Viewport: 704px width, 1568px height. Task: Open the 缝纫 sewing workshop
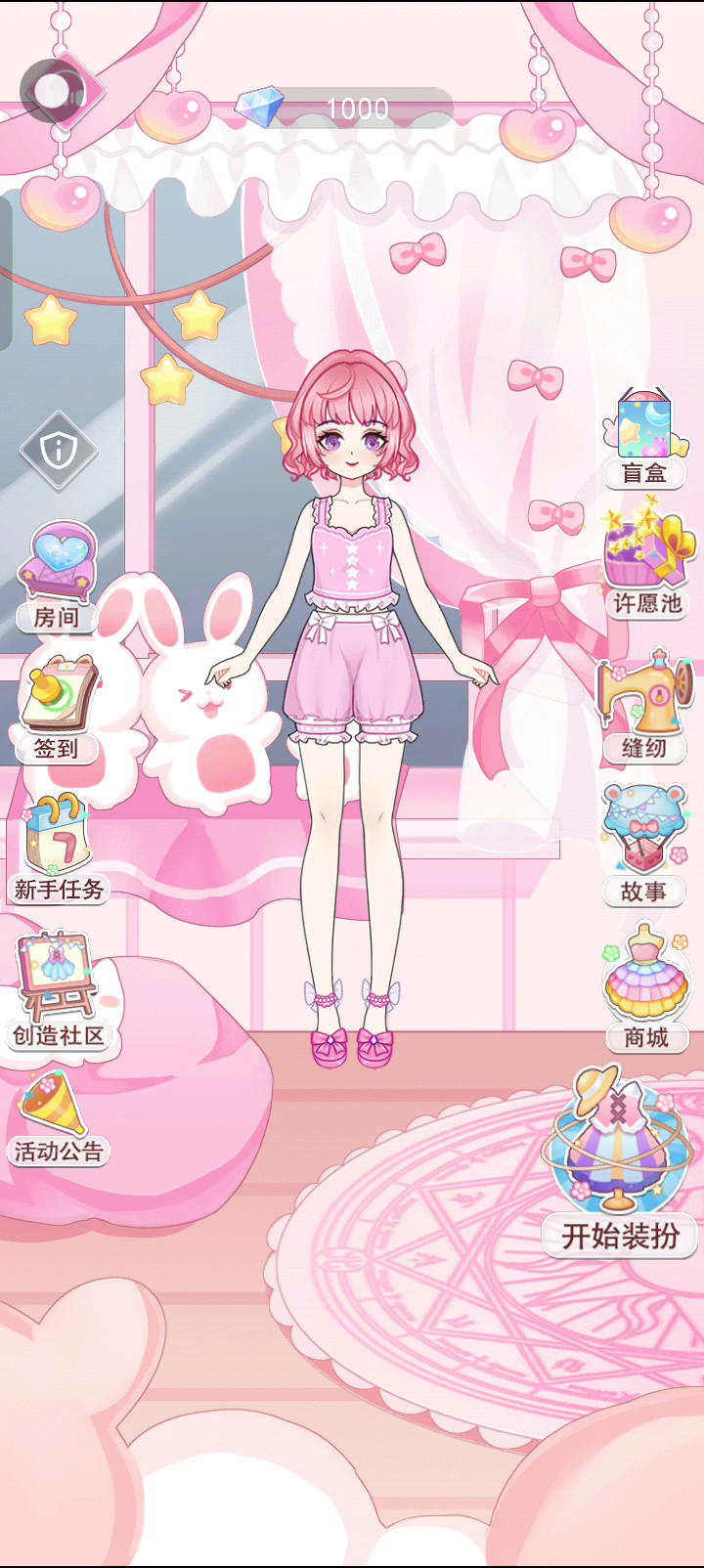tap(644, 706)
